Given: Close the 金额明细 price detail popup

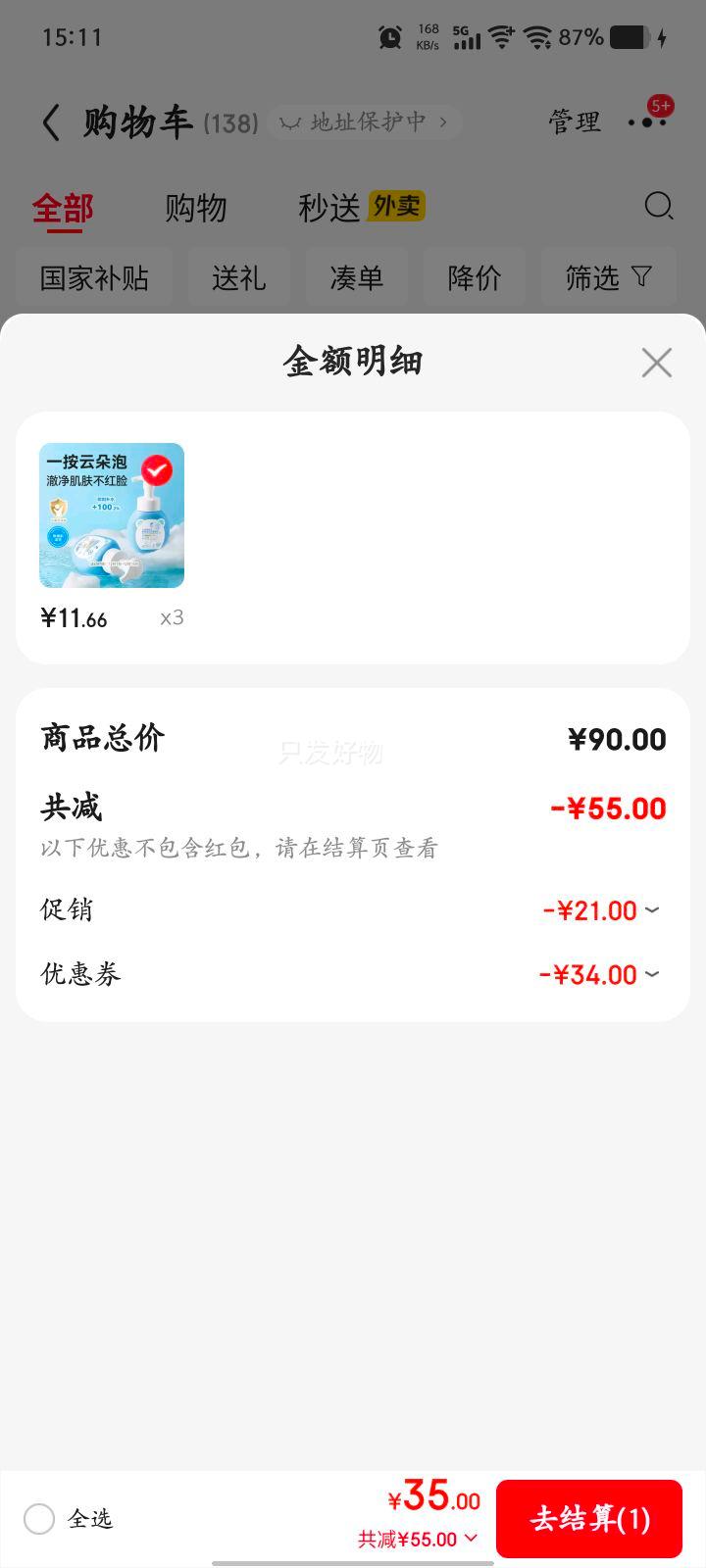Looking at the screenshot, I should [x=656, y=362].
